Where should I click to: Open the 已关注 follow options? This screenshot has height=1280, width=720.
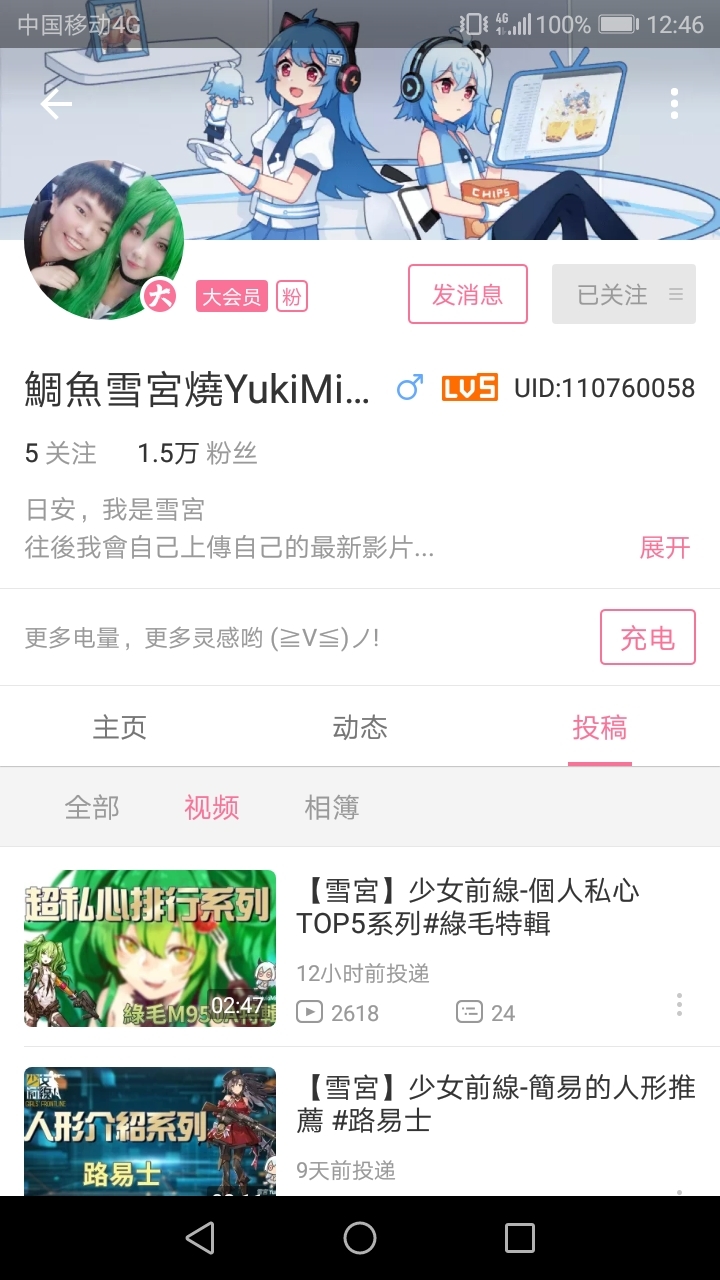pyautogui.click(x=623, y=294)
